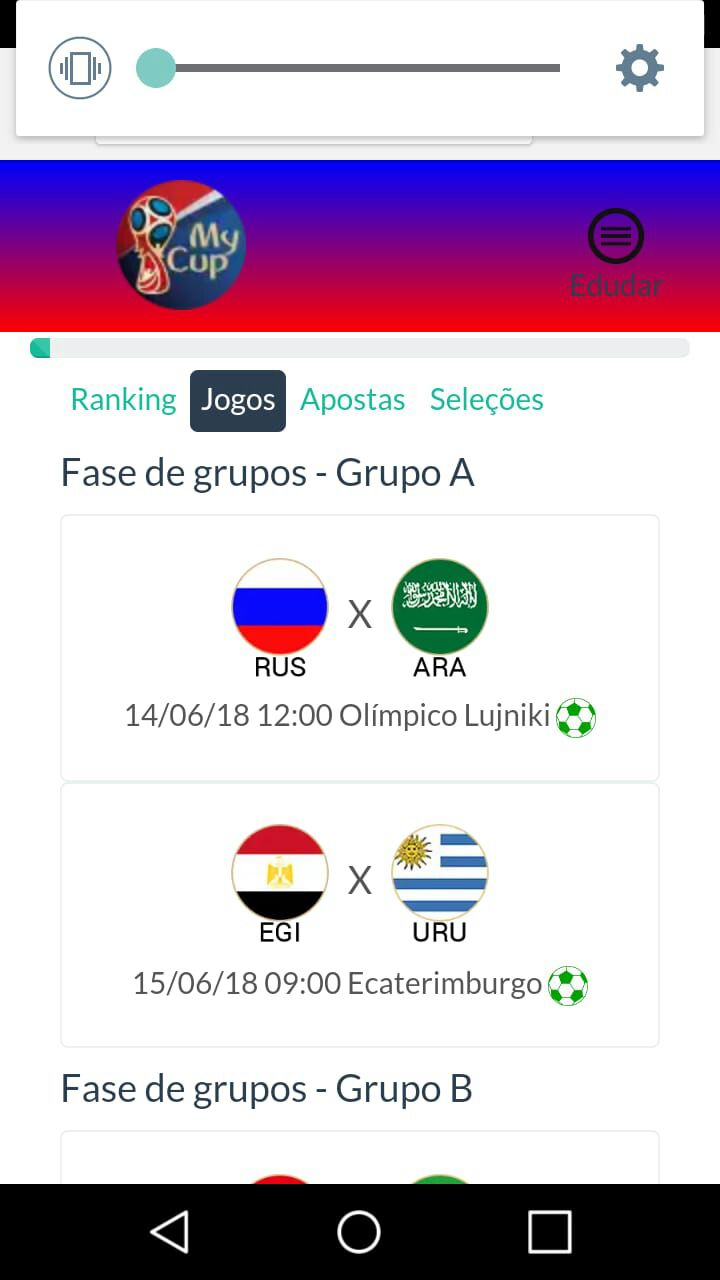
Task: Tap the soccer ball next to Olímpico Lujniki
Action: point(576,717)
